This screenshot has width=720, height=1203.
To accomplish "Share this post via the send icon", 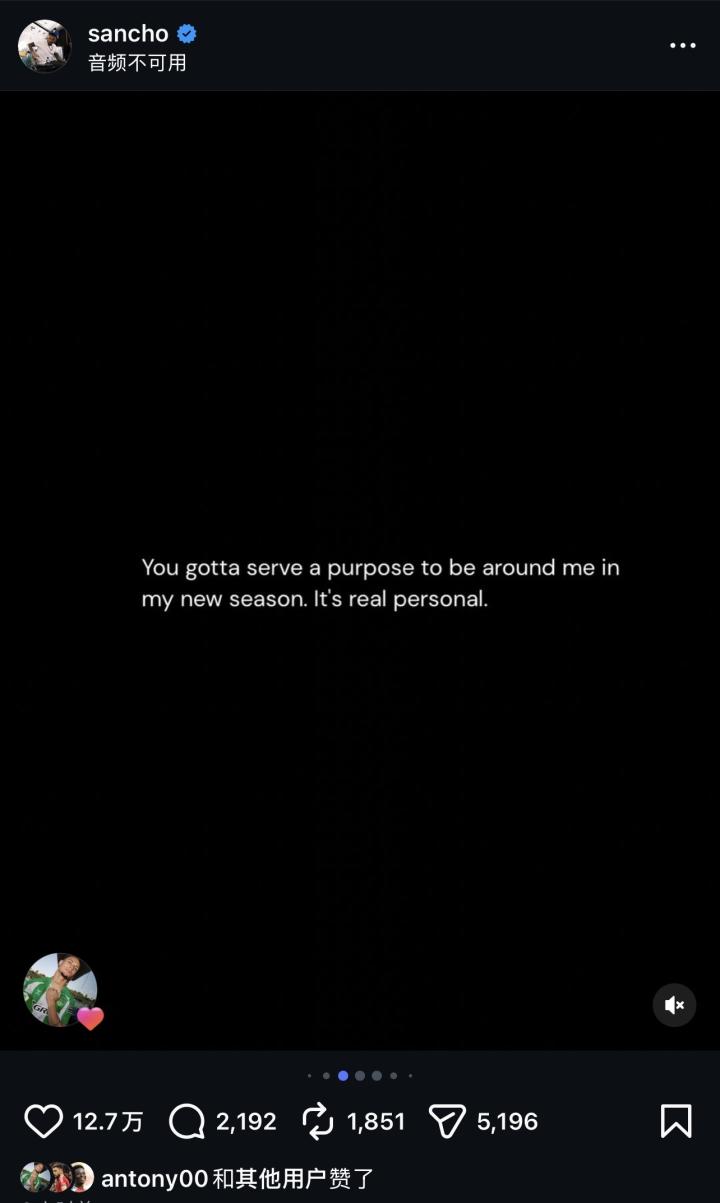I will [447, 1121].
